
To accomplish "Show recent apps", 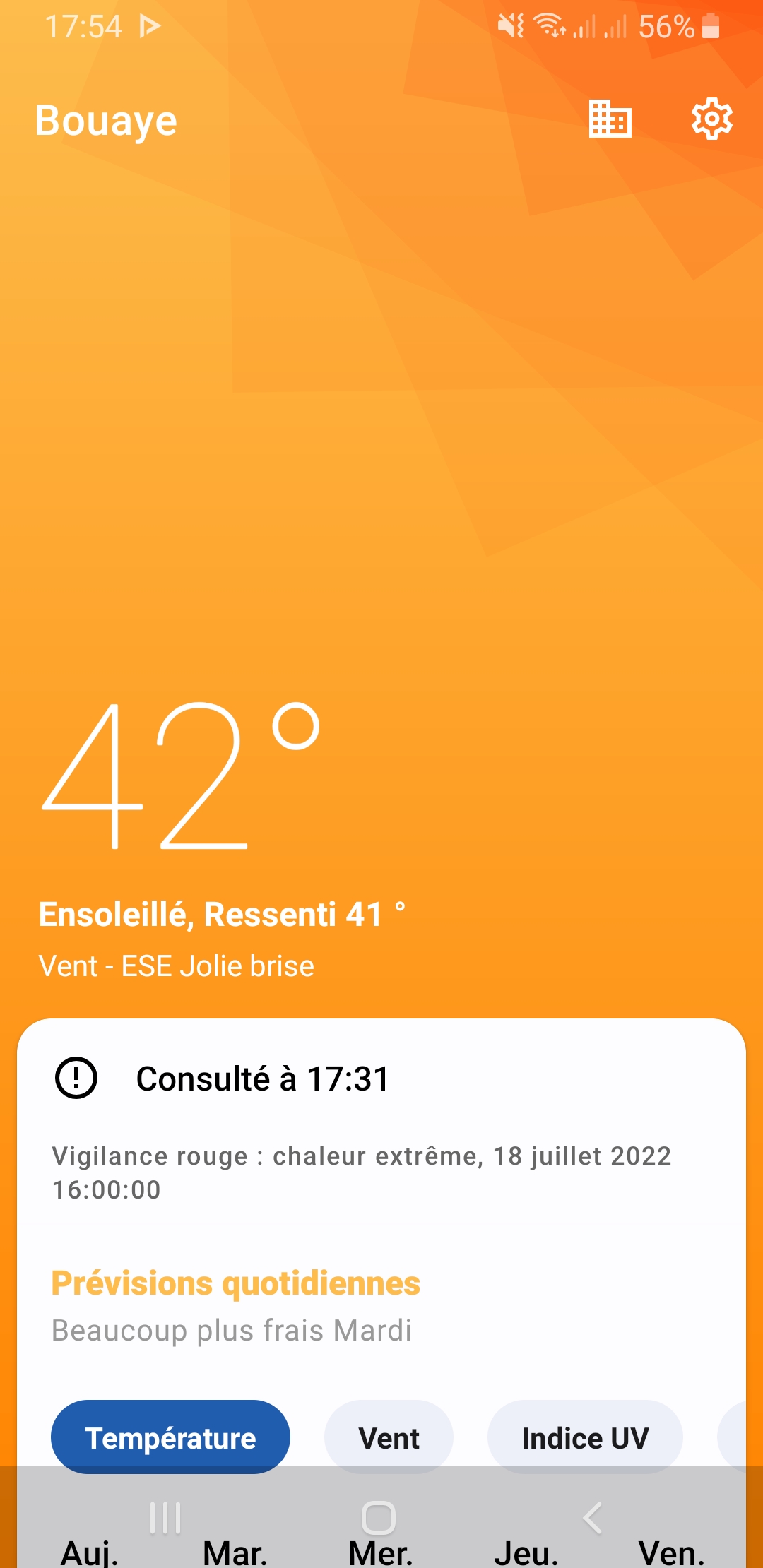I will (165, 1517).
